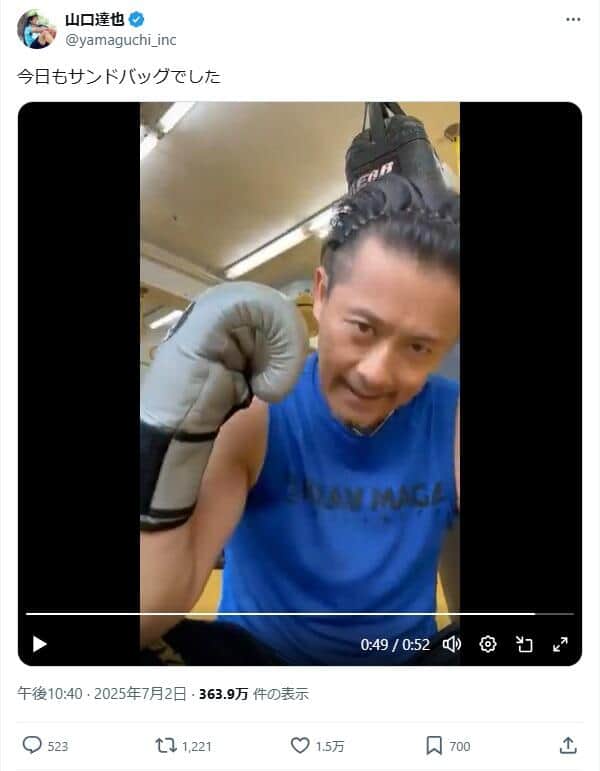Enable picture-in-picture mode
The image size is (600, 771).
tap(524, 644)
